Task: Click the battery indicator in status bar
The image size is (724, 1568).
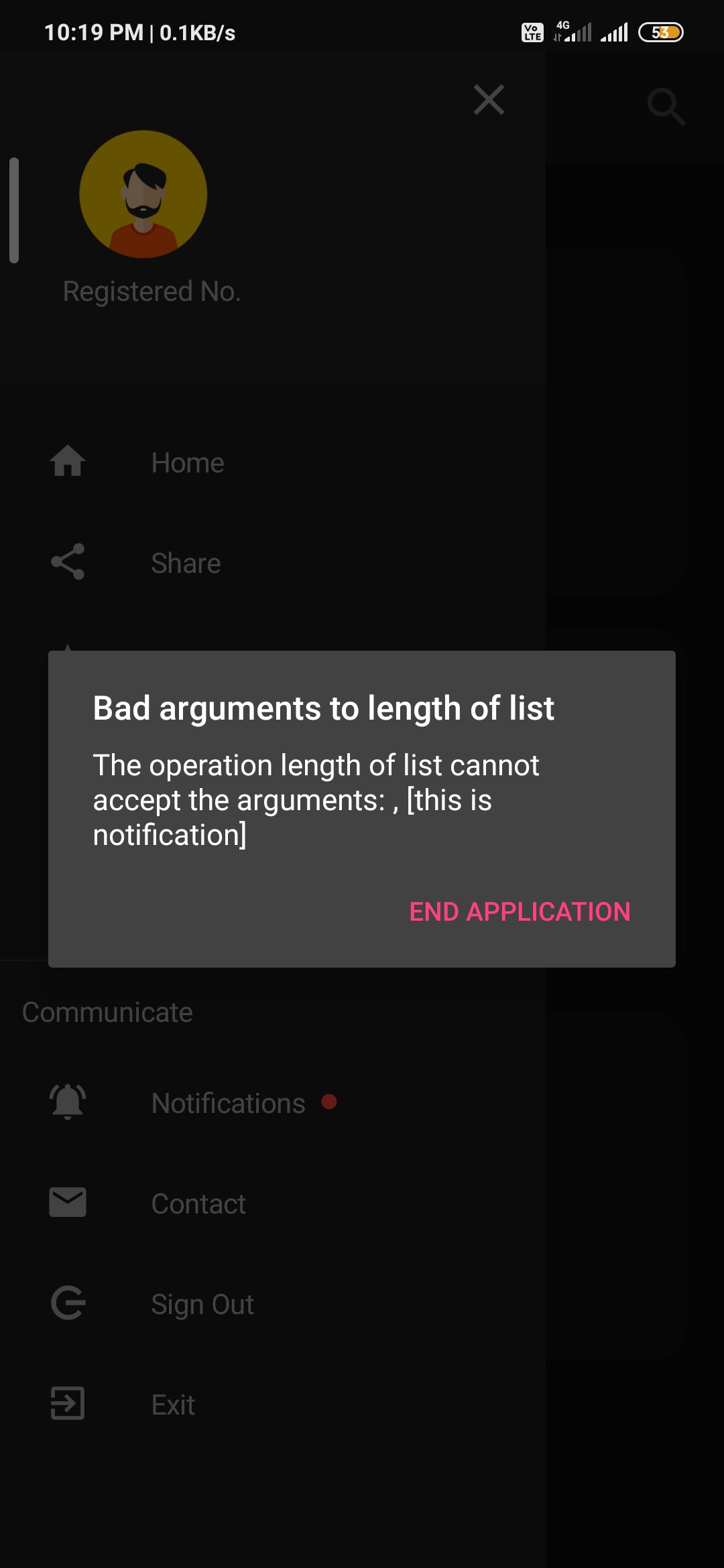Action: [661, 31]
